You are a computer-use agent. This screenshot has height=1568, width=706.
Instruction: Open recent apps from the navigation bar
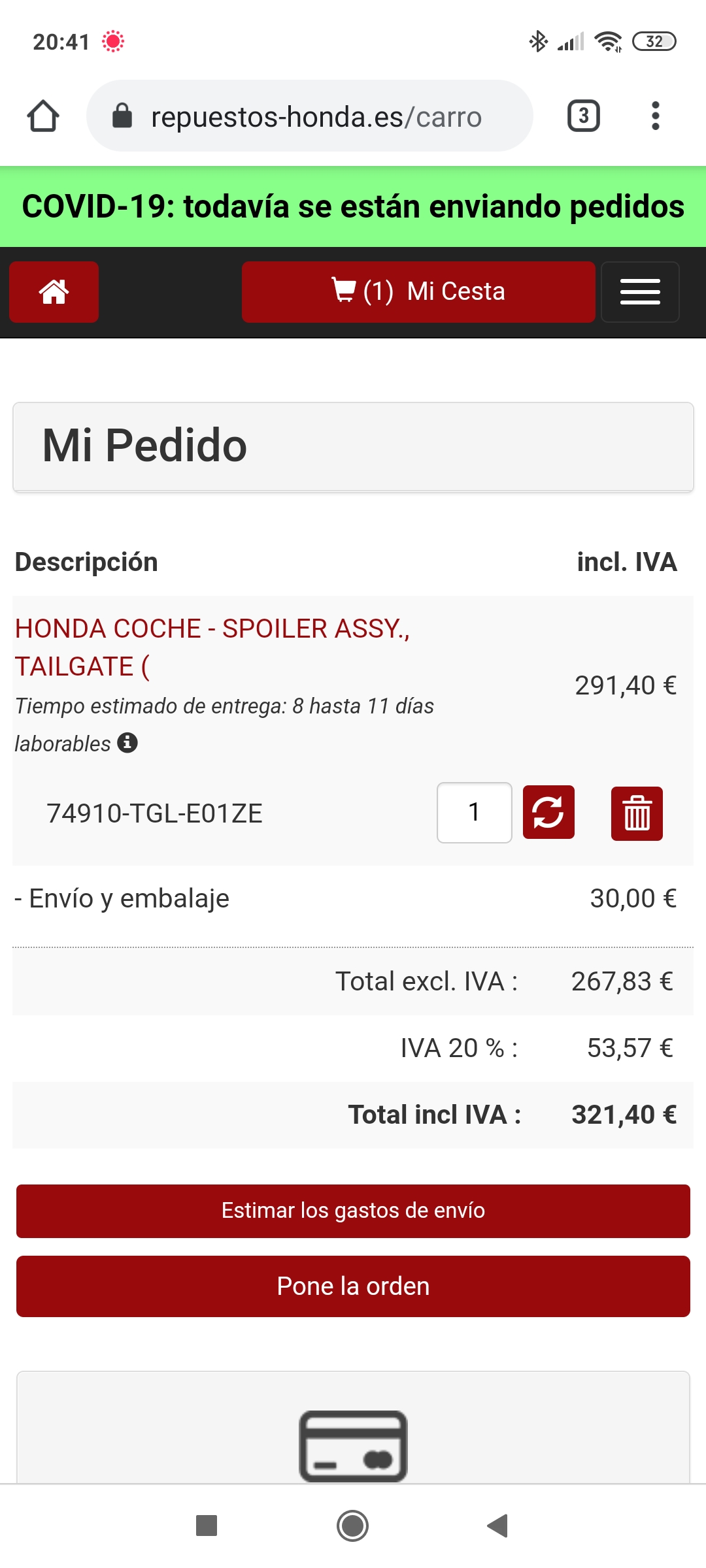207,1526
